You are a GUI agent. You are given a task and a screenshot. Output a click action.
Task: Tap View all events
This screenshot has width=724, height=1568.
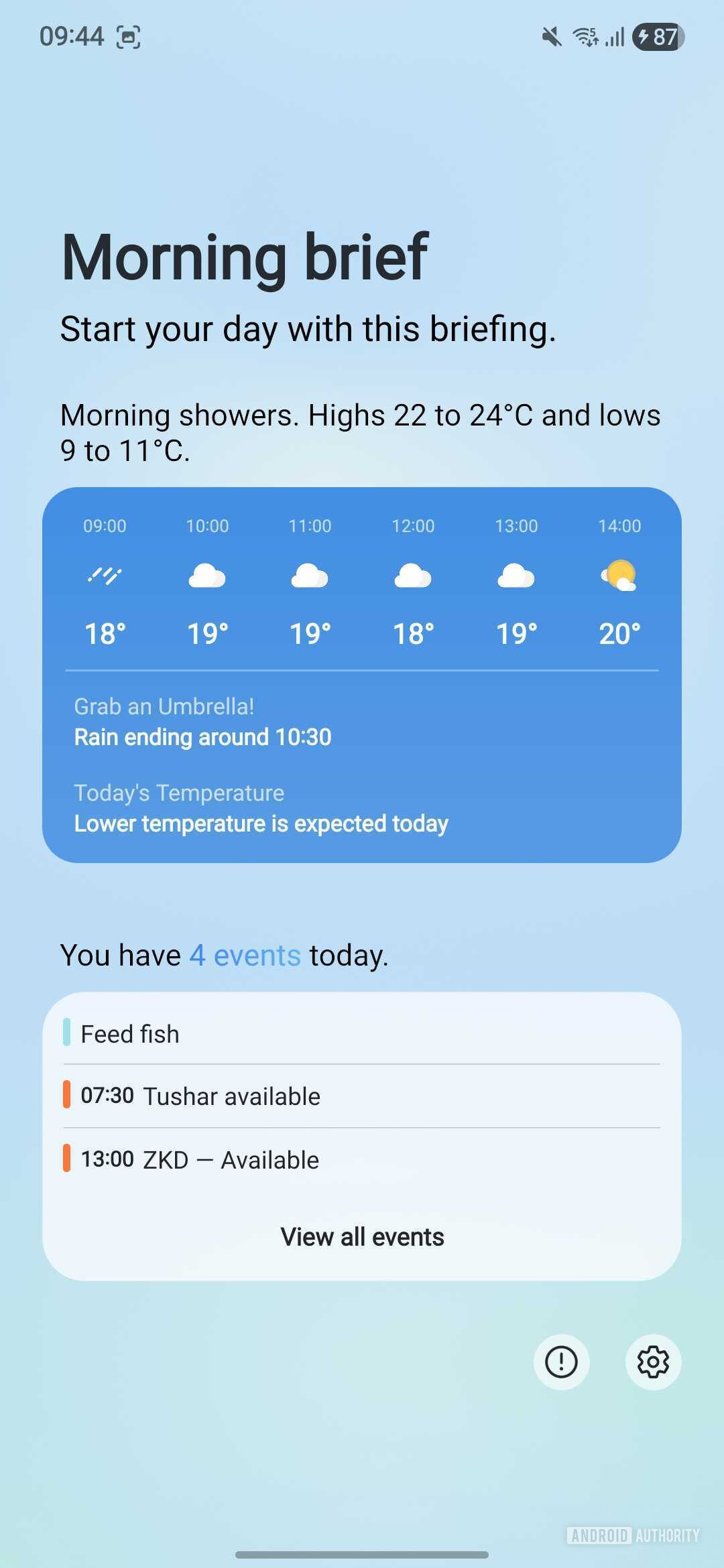coord(362,1236)
